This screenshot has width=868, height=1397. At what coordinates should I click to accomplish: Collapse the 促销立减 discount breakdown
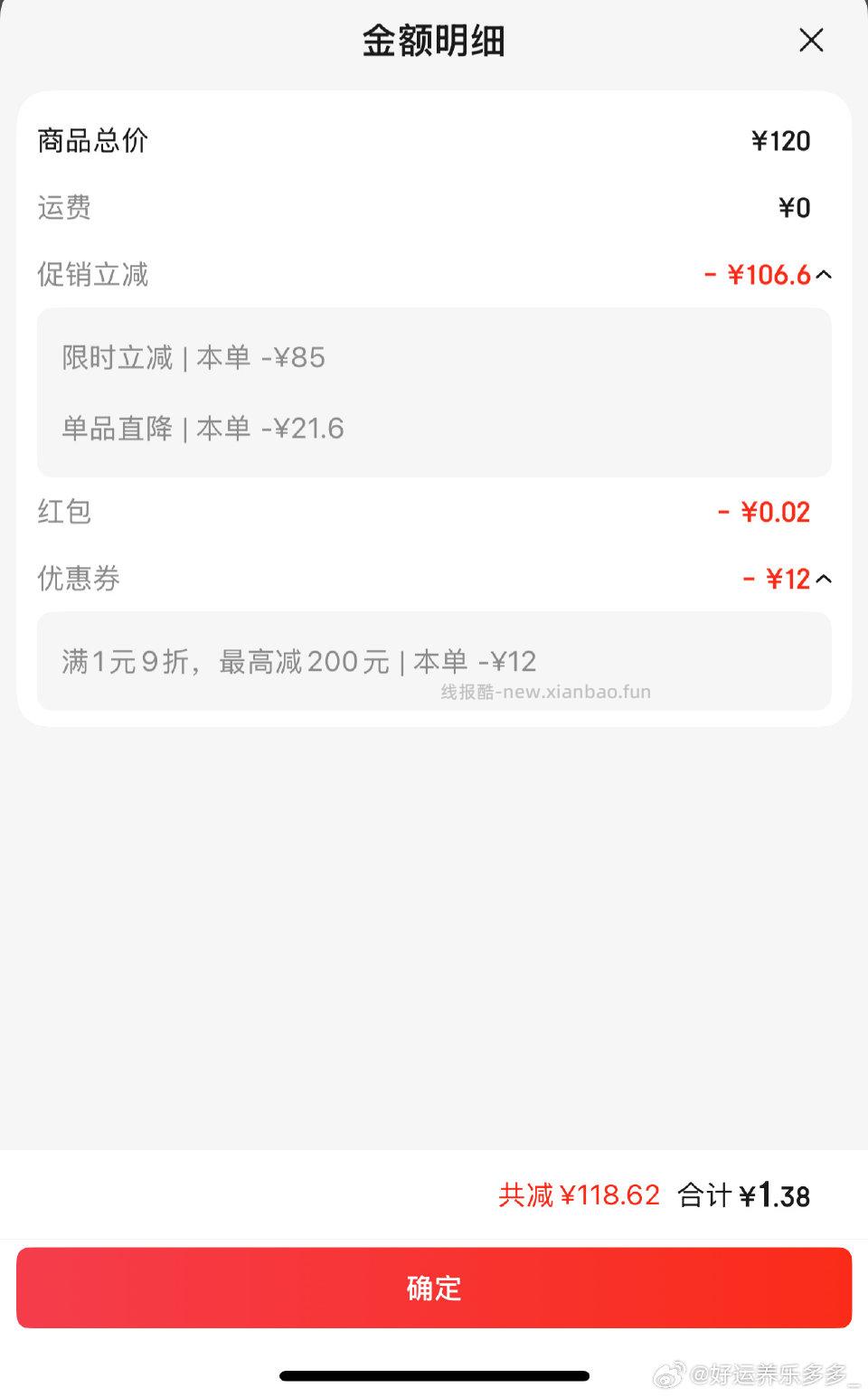[x=826, y=275]
